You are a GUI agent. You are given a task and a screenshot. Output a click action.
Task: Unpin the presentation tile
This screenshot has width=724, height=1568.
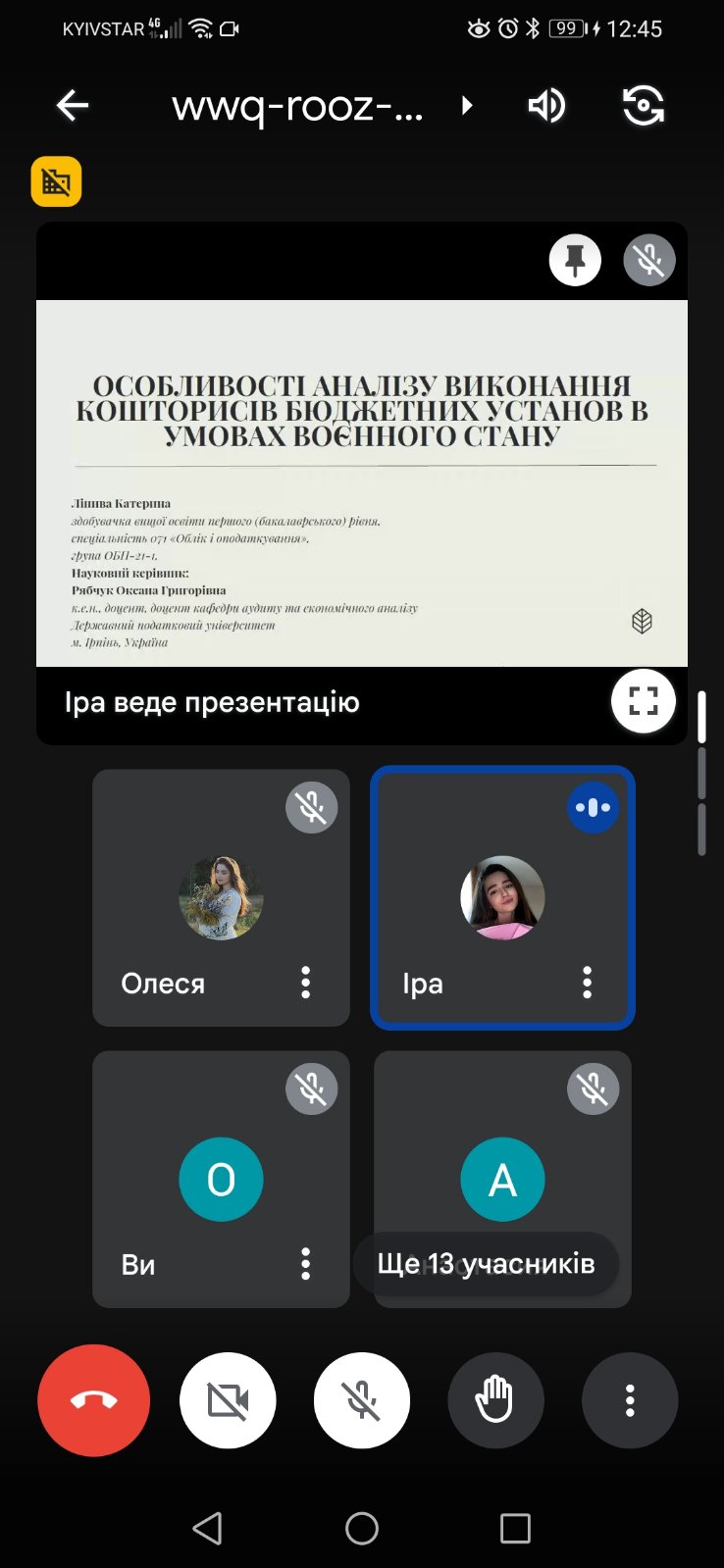(575, 261)
